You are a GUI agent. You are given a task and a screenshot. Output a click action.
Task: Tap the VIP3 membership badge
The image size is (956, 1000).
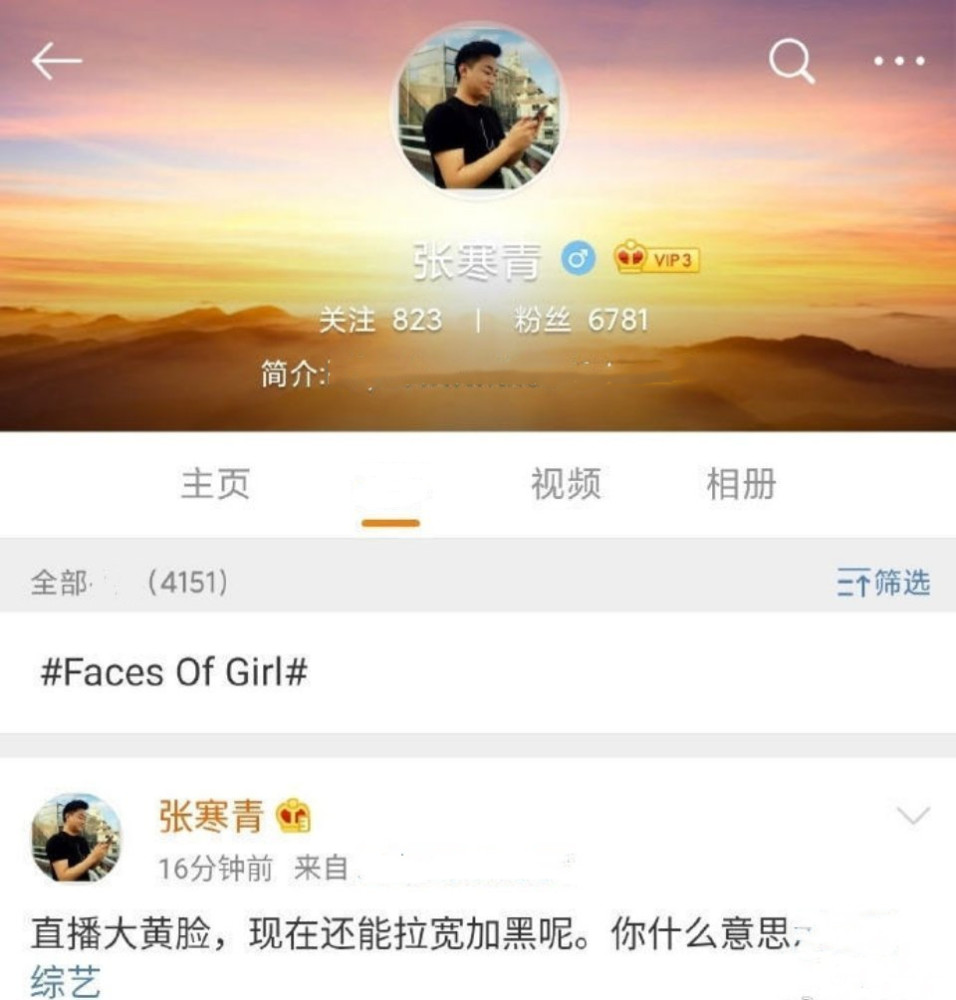tap(657, 260)
